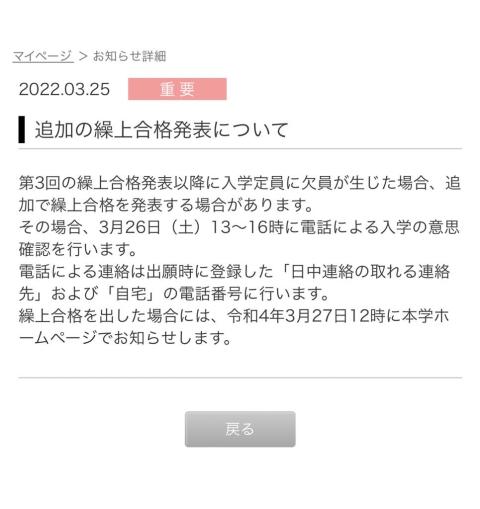Tap the 戻る button
Screen dimensions: 480x509
240,429
